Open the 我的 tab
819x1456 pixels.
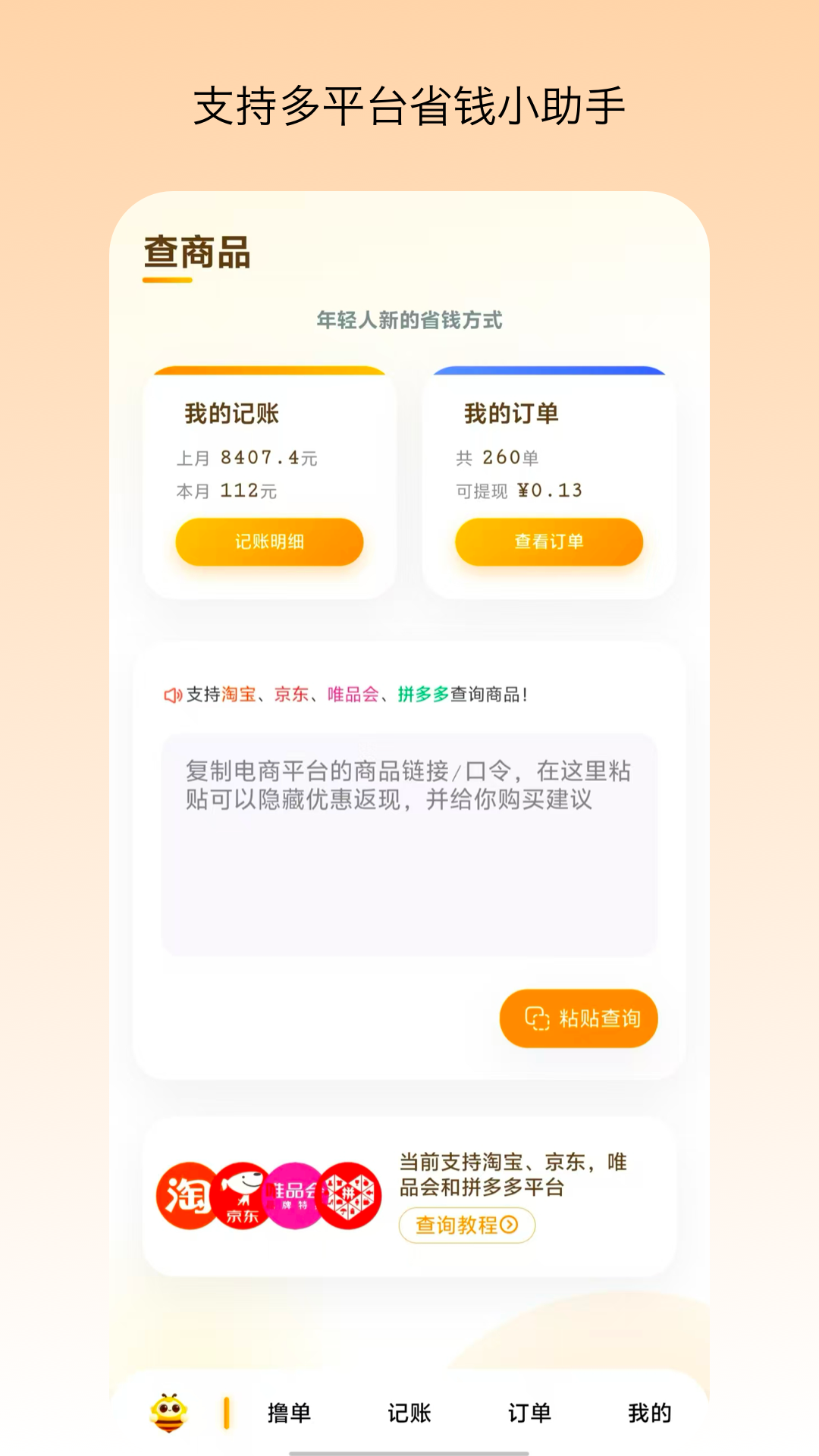pos(650,1412)
